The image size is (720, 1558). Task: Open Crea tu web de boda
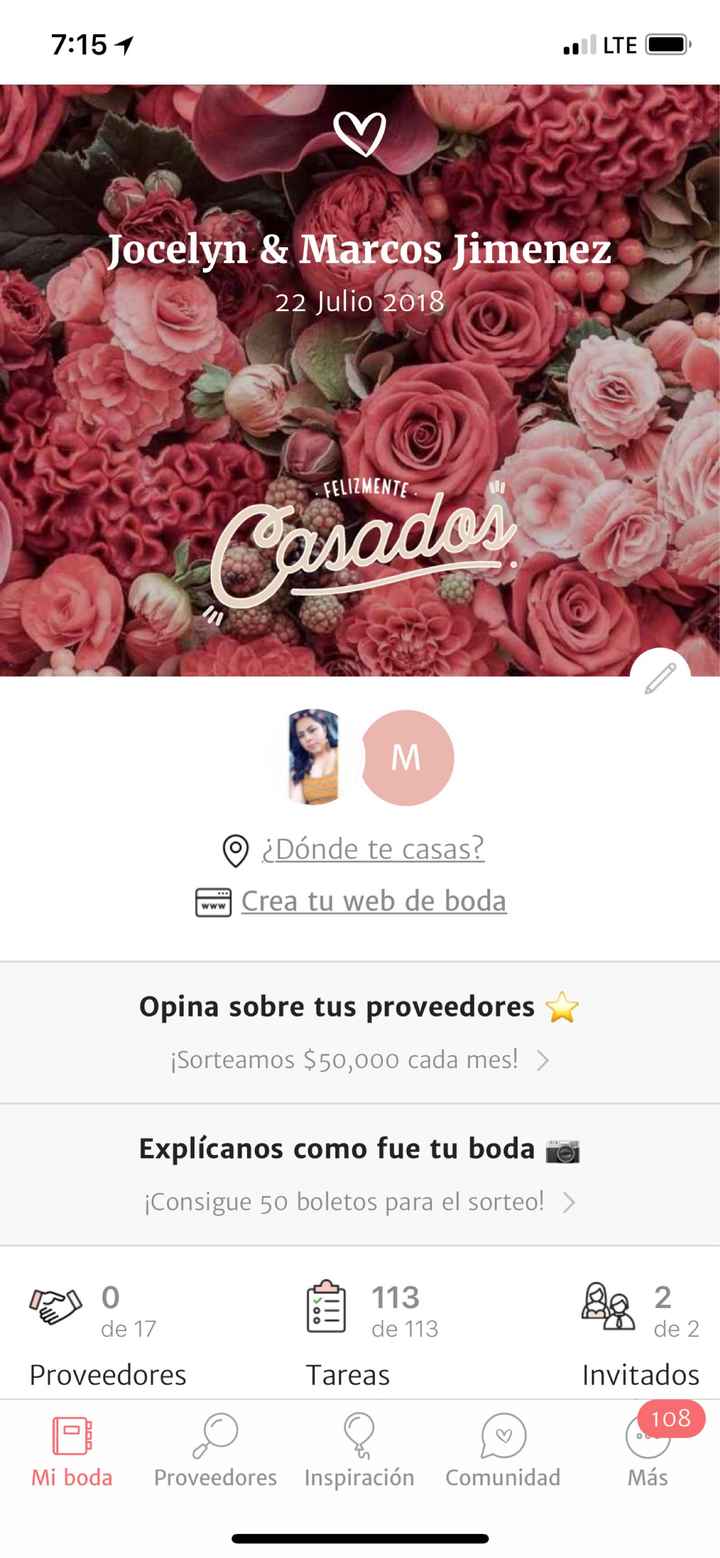373,901
